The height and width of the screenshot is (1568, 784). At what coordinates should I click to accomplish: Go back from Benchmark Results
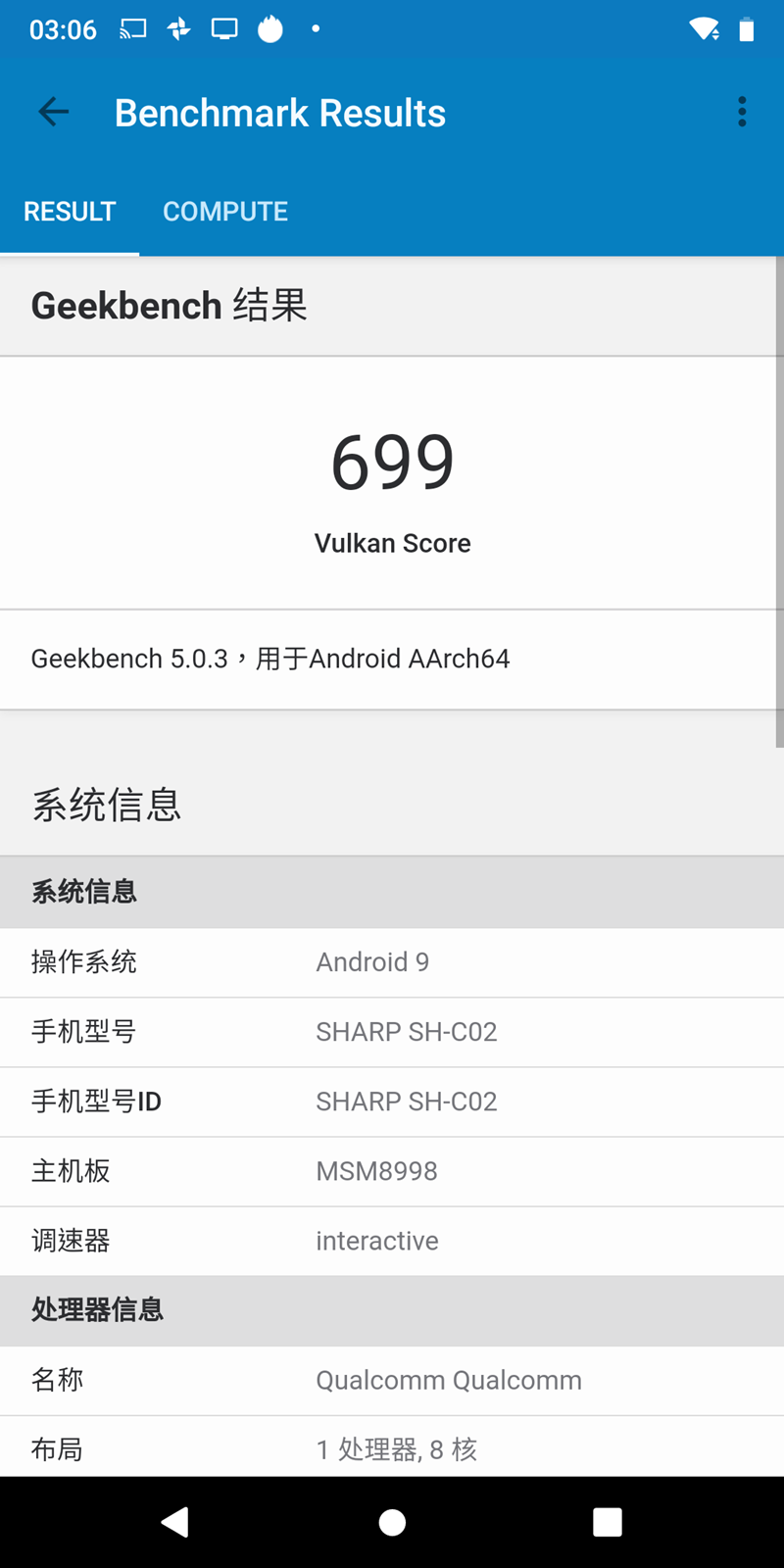point(54,113)
